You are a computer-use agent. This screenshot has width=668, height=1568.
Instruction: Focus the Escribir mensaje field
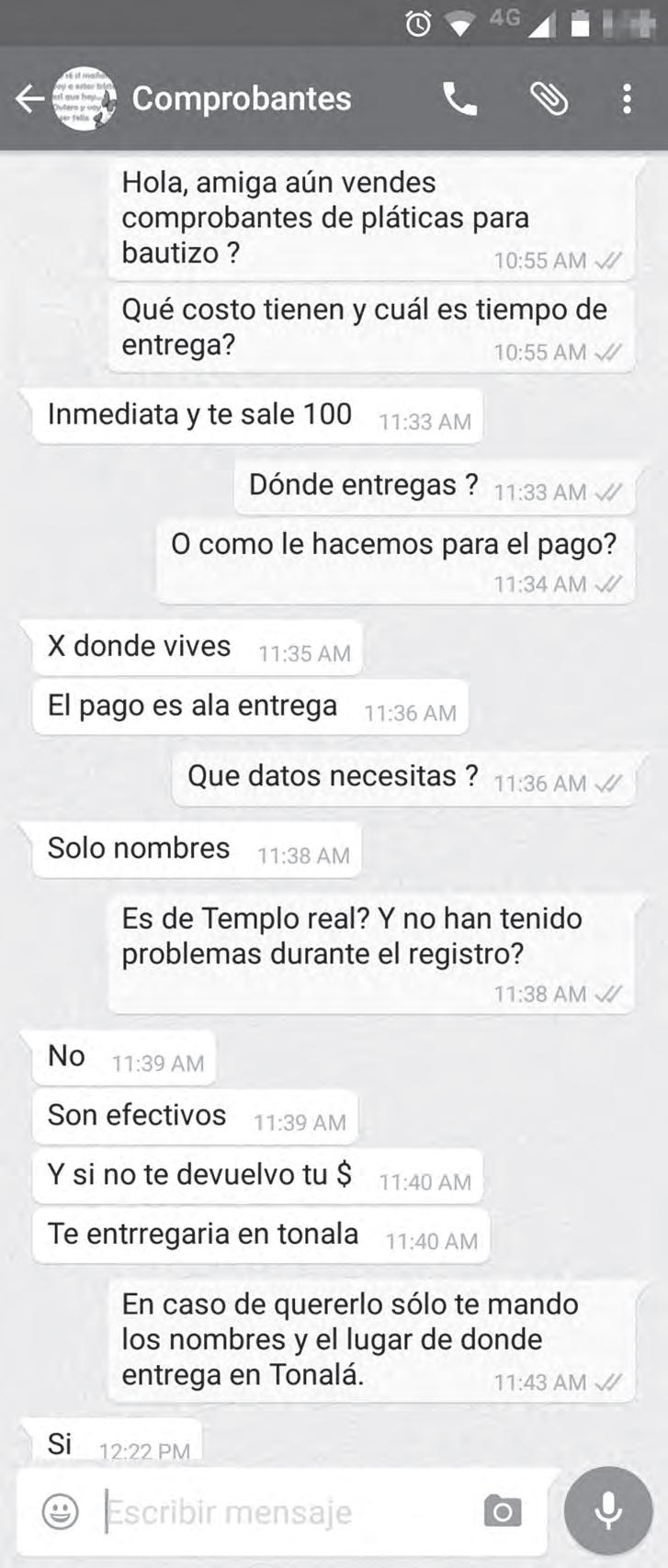(276, 1511)
